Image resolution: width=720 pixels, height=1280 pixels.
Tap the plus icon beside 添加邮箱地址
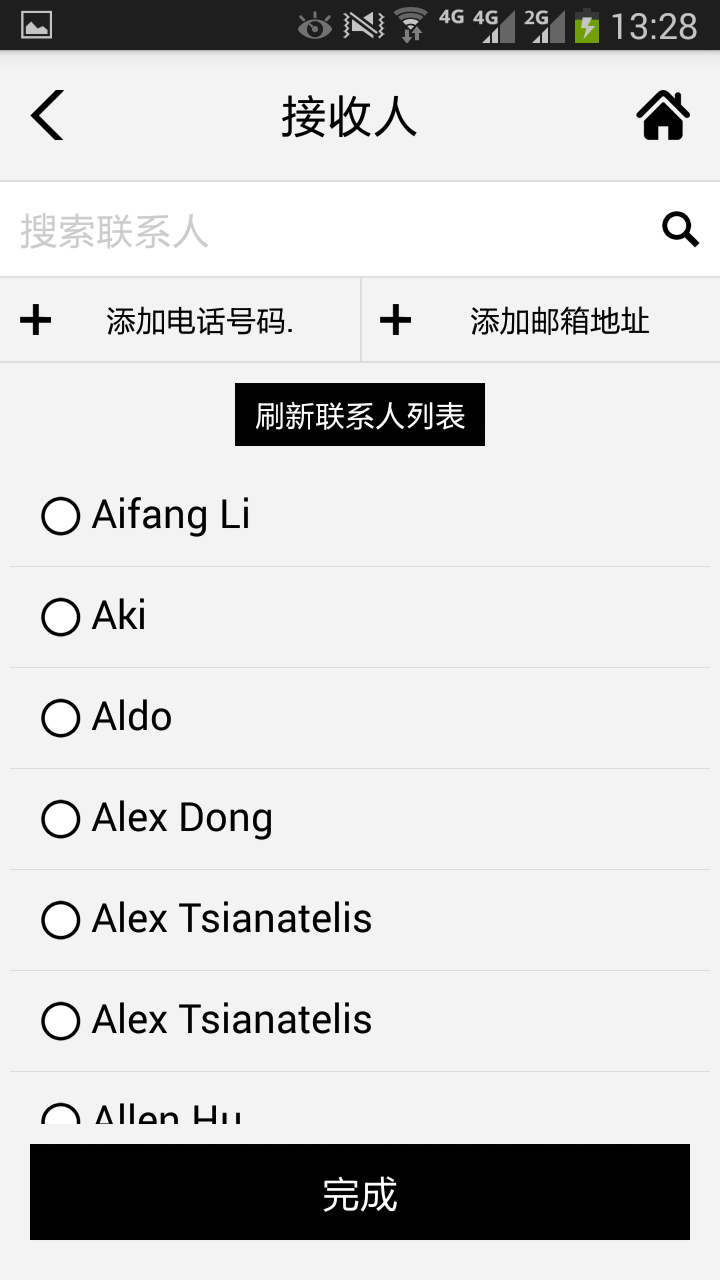click(x=396, y=319)
